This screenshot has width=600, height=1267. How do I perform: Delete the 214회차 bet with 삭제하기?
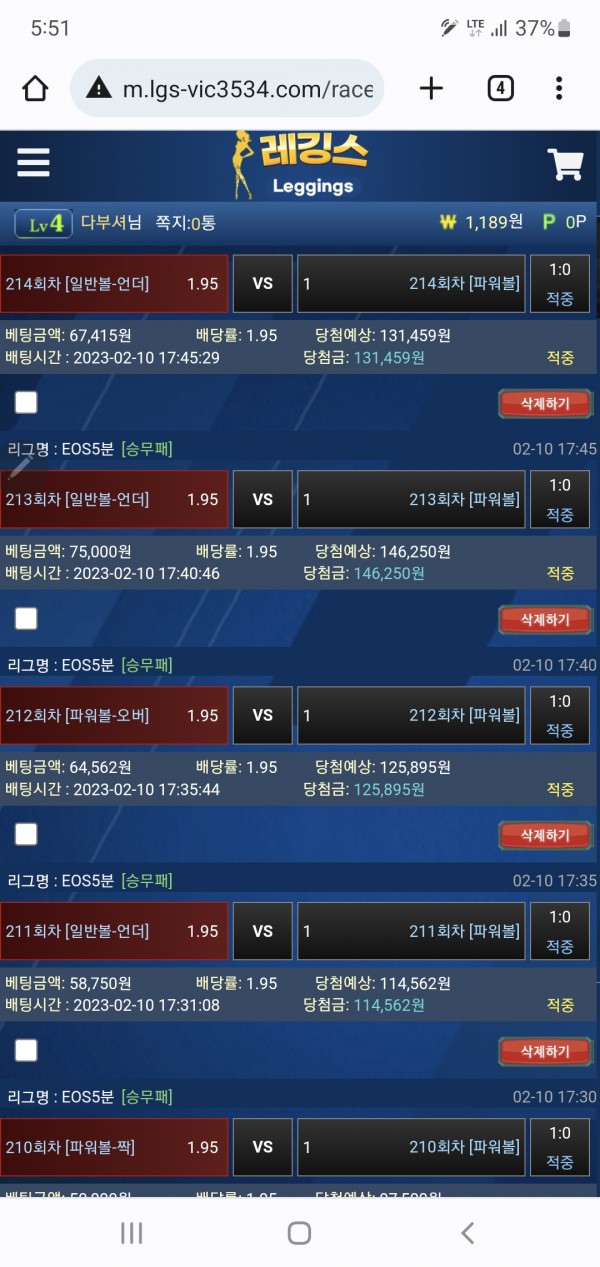[x=545, y=403]
